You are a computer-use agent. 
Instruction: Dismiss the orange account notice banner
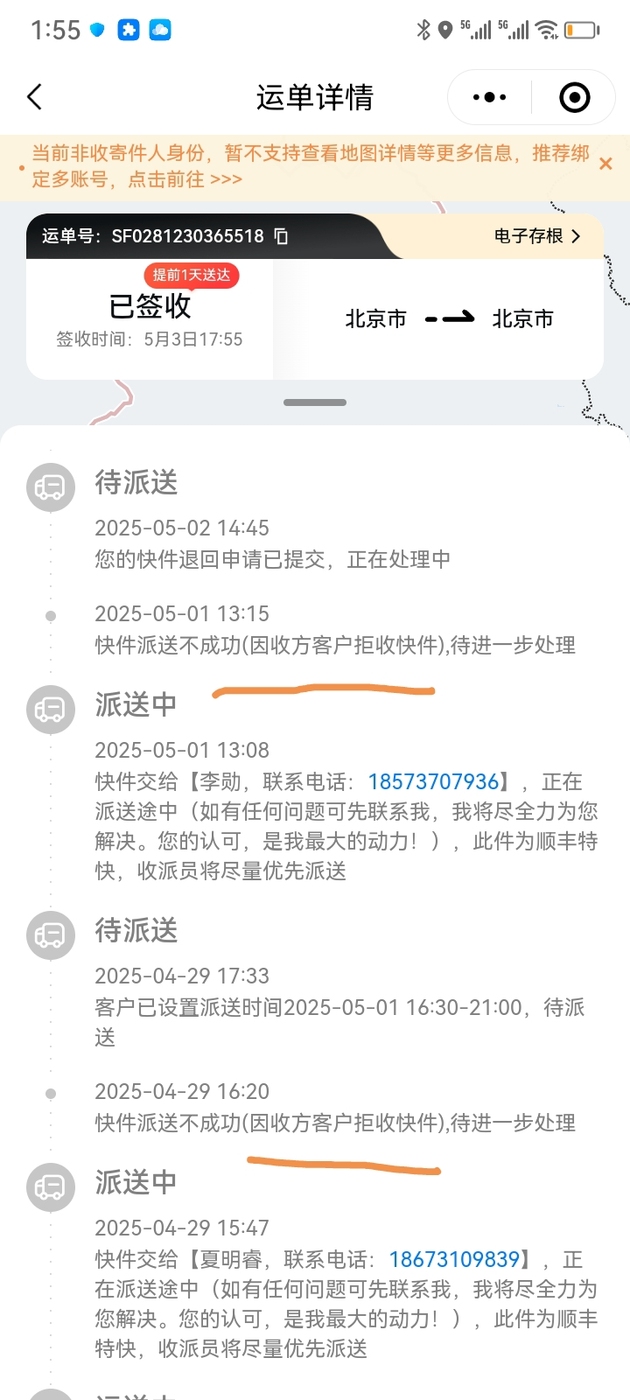pyautogui.click(x=605, y=164)
